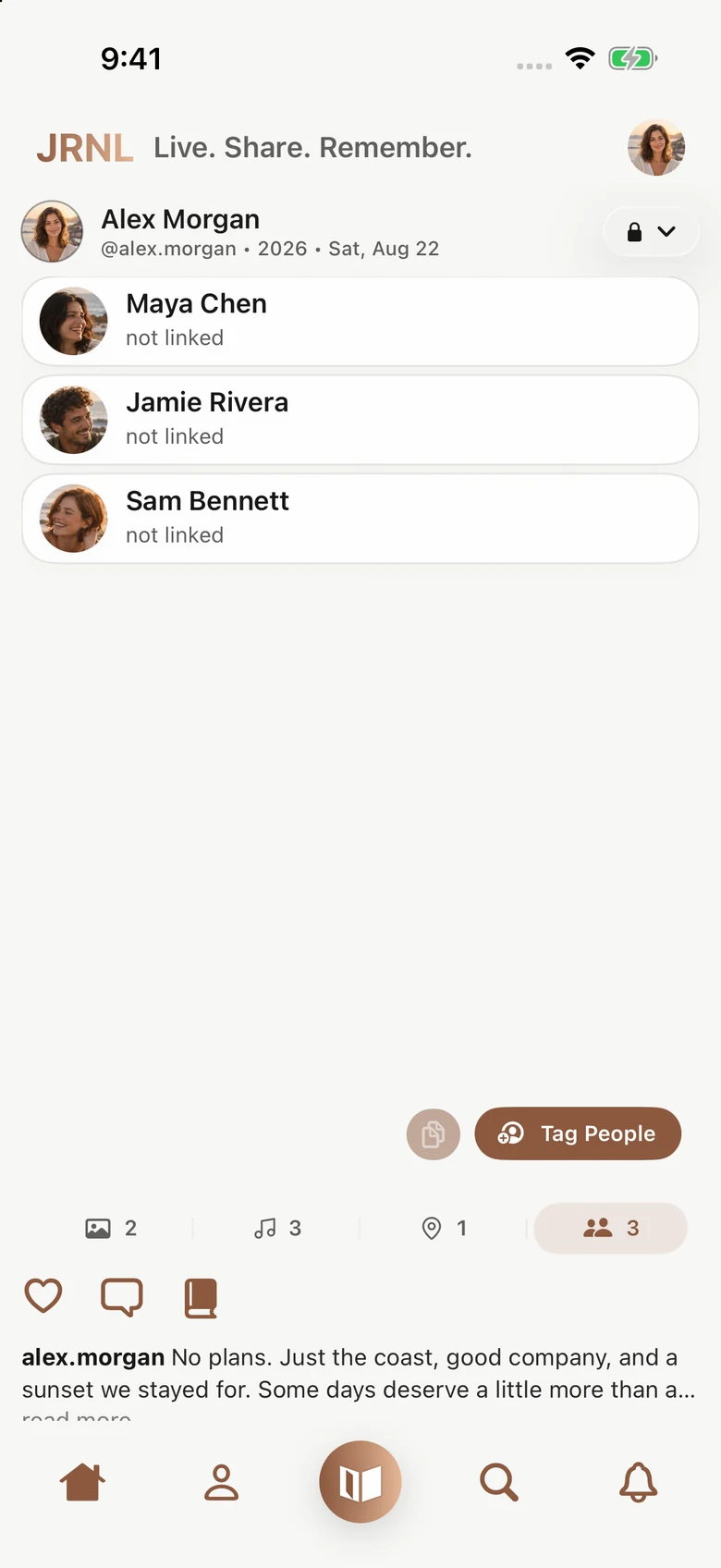Open Alex Morgan's author avatar
Screen dimensions: 721x1568
53,232
